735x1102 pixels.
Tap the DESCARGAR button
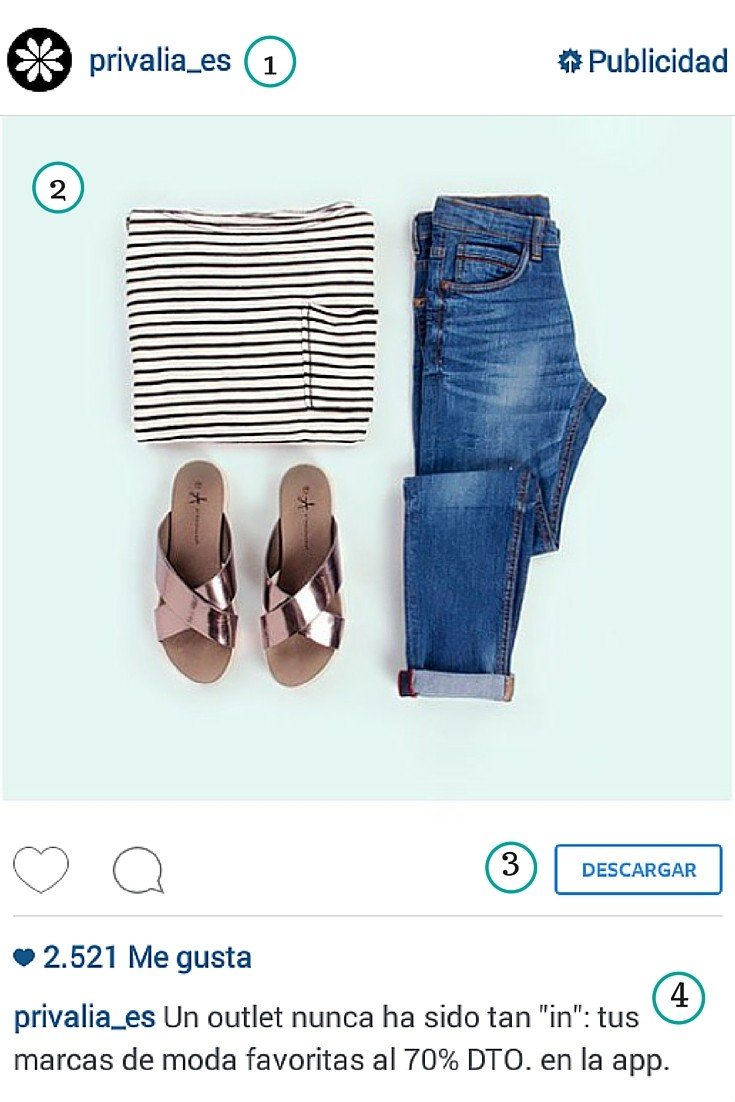click(638, 869)
